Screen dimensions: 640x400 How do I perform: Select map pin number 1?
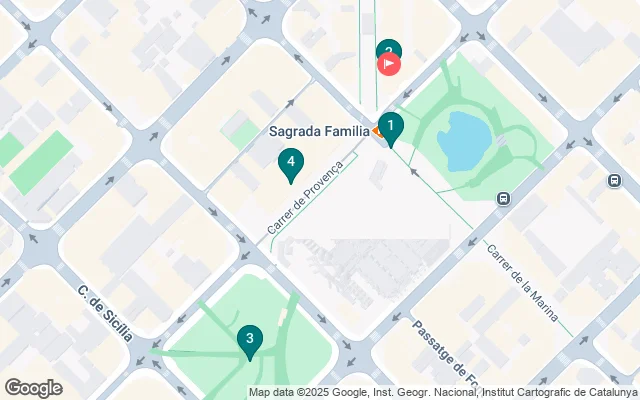pyautogui.click(x=392, y=126)
